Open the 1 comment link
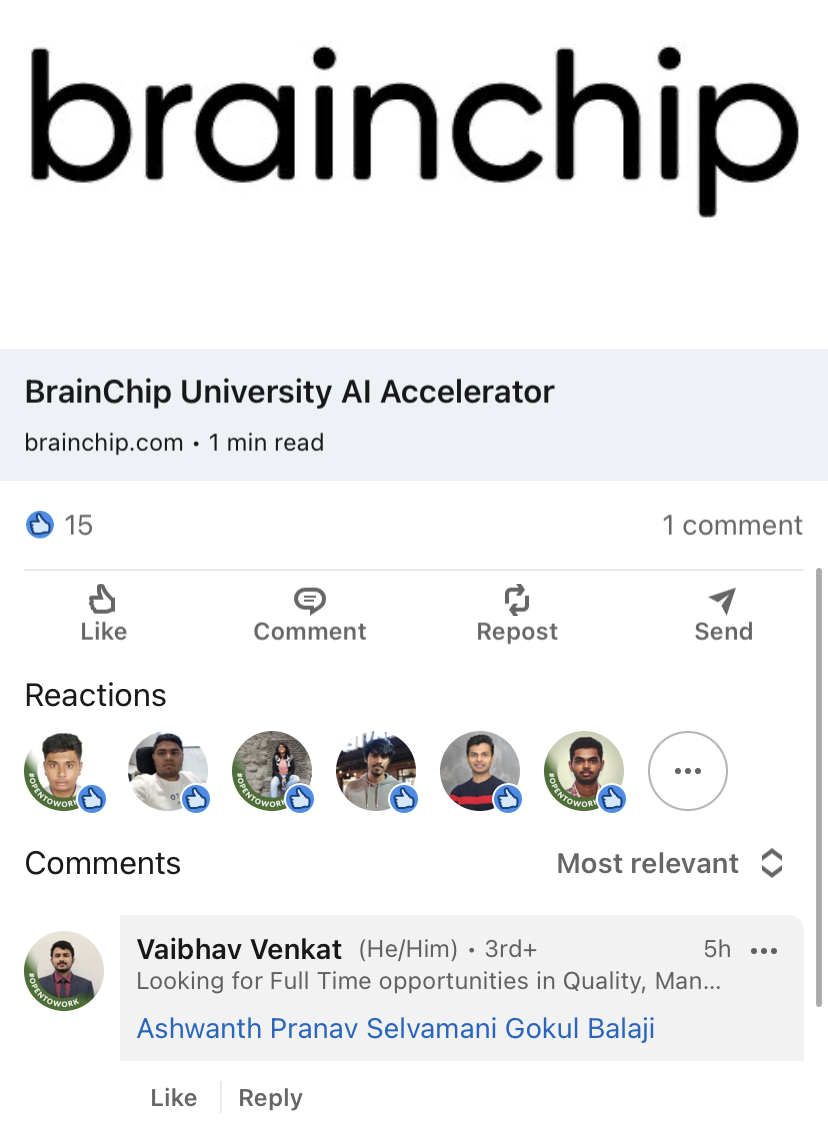Screen dimensions: 828x1132 pyautogui.click(x=732, y=525)
